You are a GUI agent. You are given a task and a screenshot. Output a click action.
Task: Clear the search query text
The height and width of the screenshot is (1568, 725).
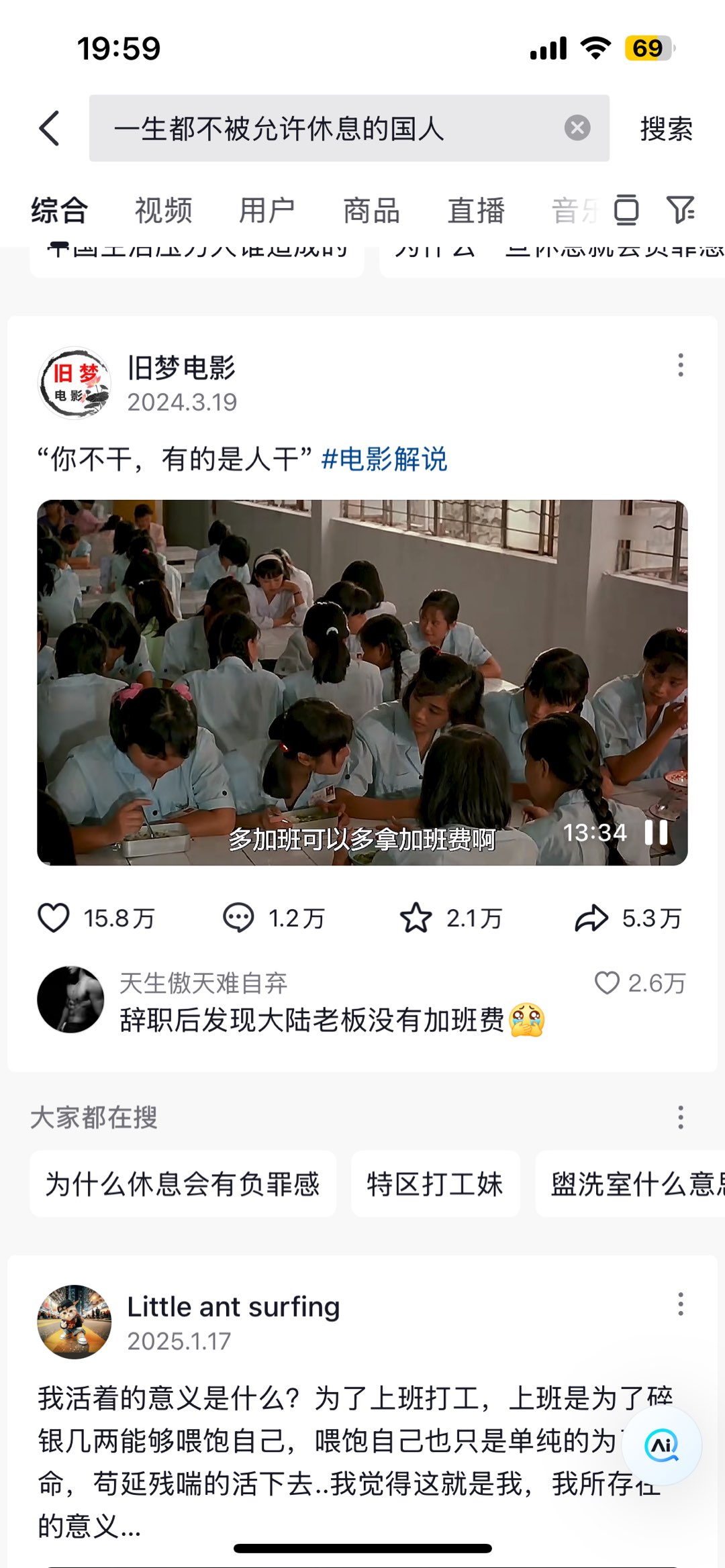tap(577, 127)
